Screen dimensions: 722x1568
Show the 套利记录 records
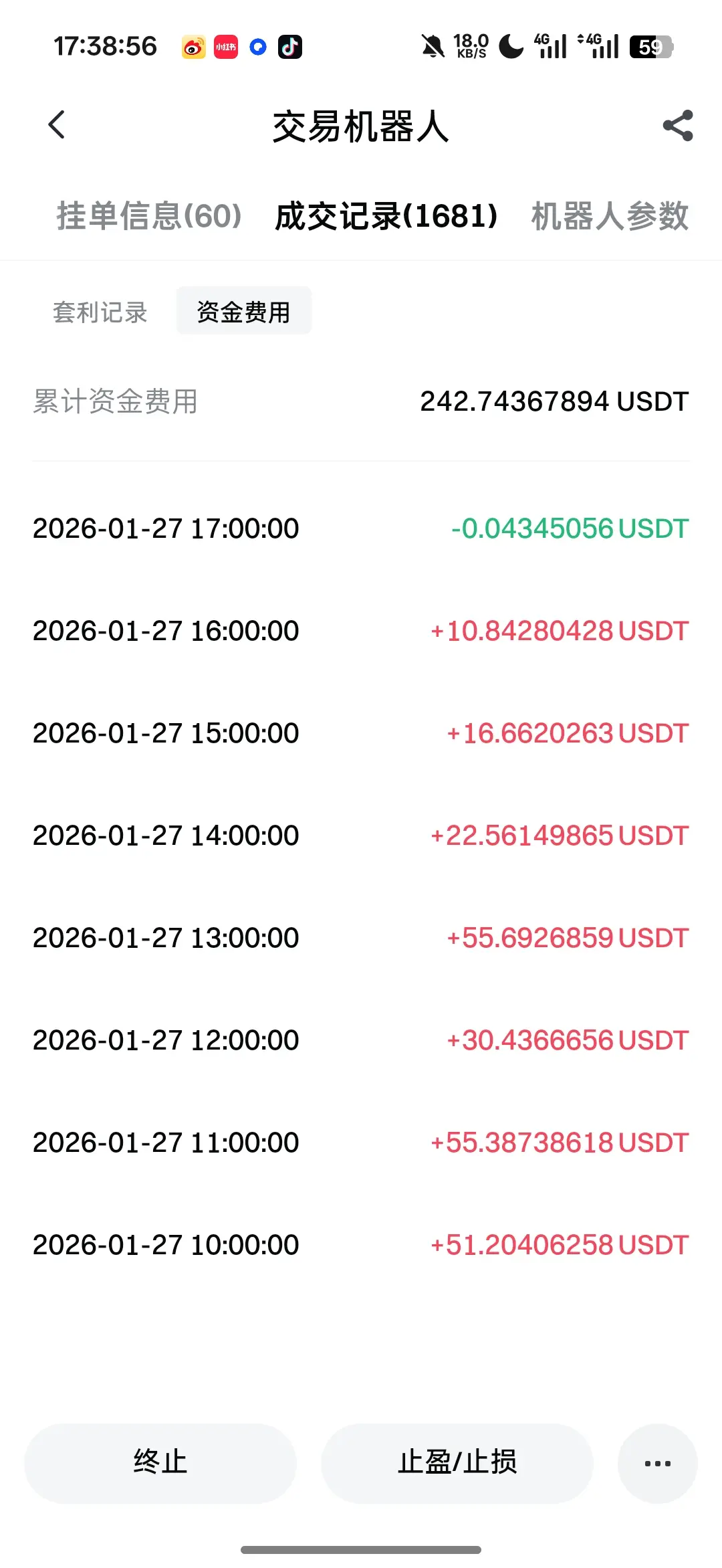point(100,312)
